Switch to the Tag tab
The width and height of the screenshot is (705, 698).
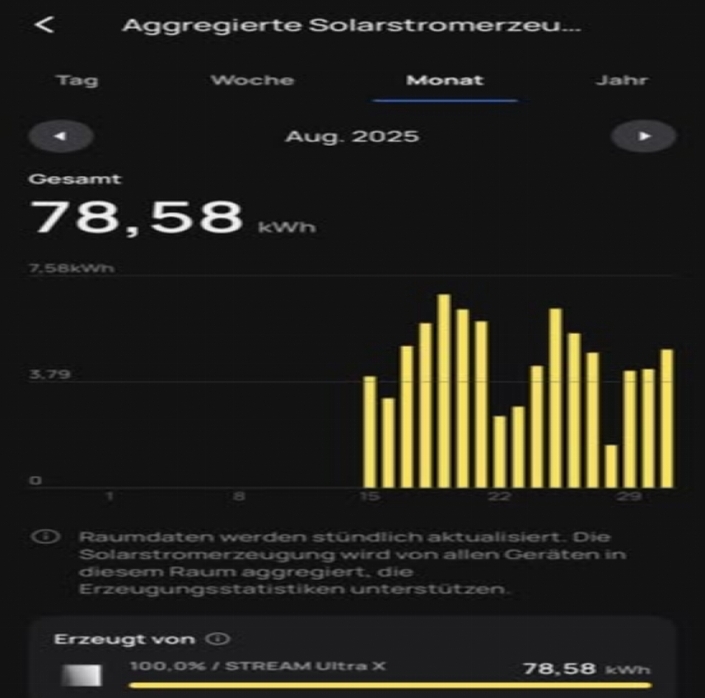tap(77, 81)
